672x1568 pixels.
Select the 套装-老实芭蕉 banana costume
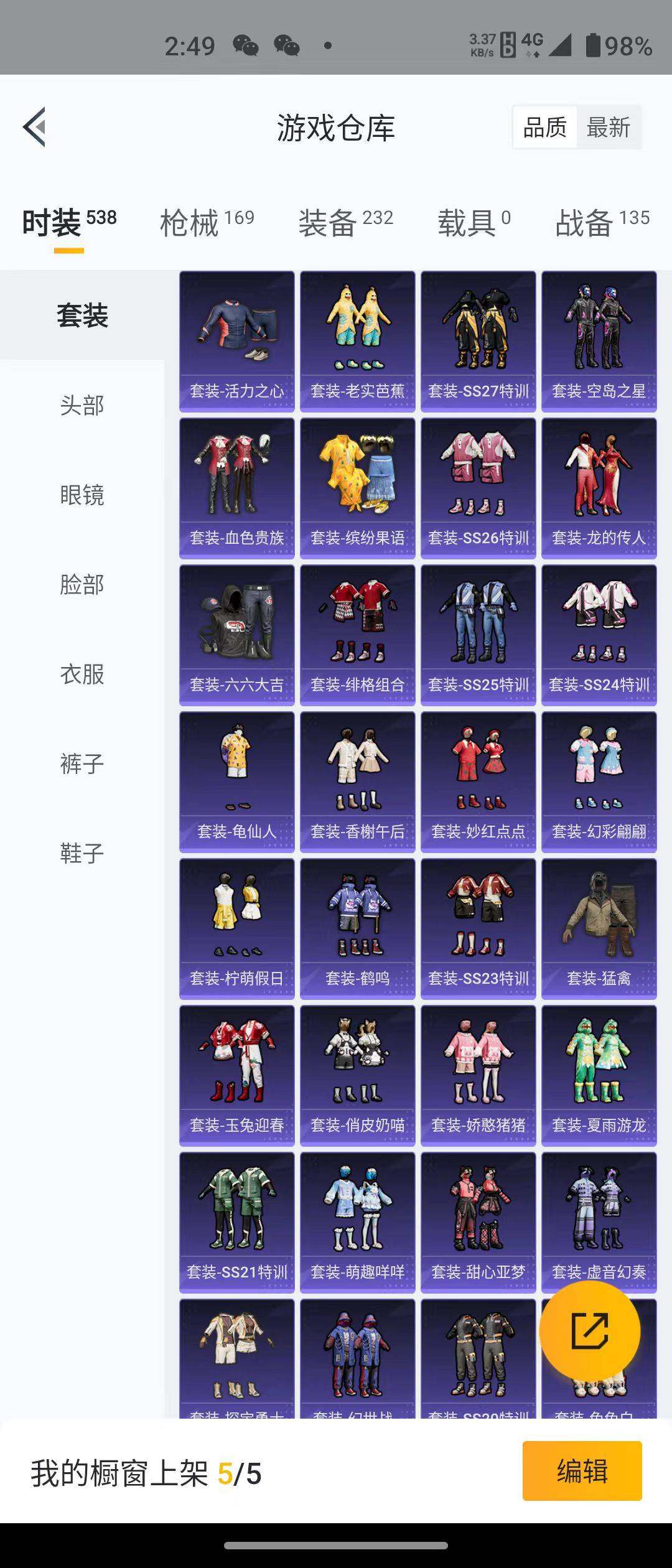pos(358,340)
